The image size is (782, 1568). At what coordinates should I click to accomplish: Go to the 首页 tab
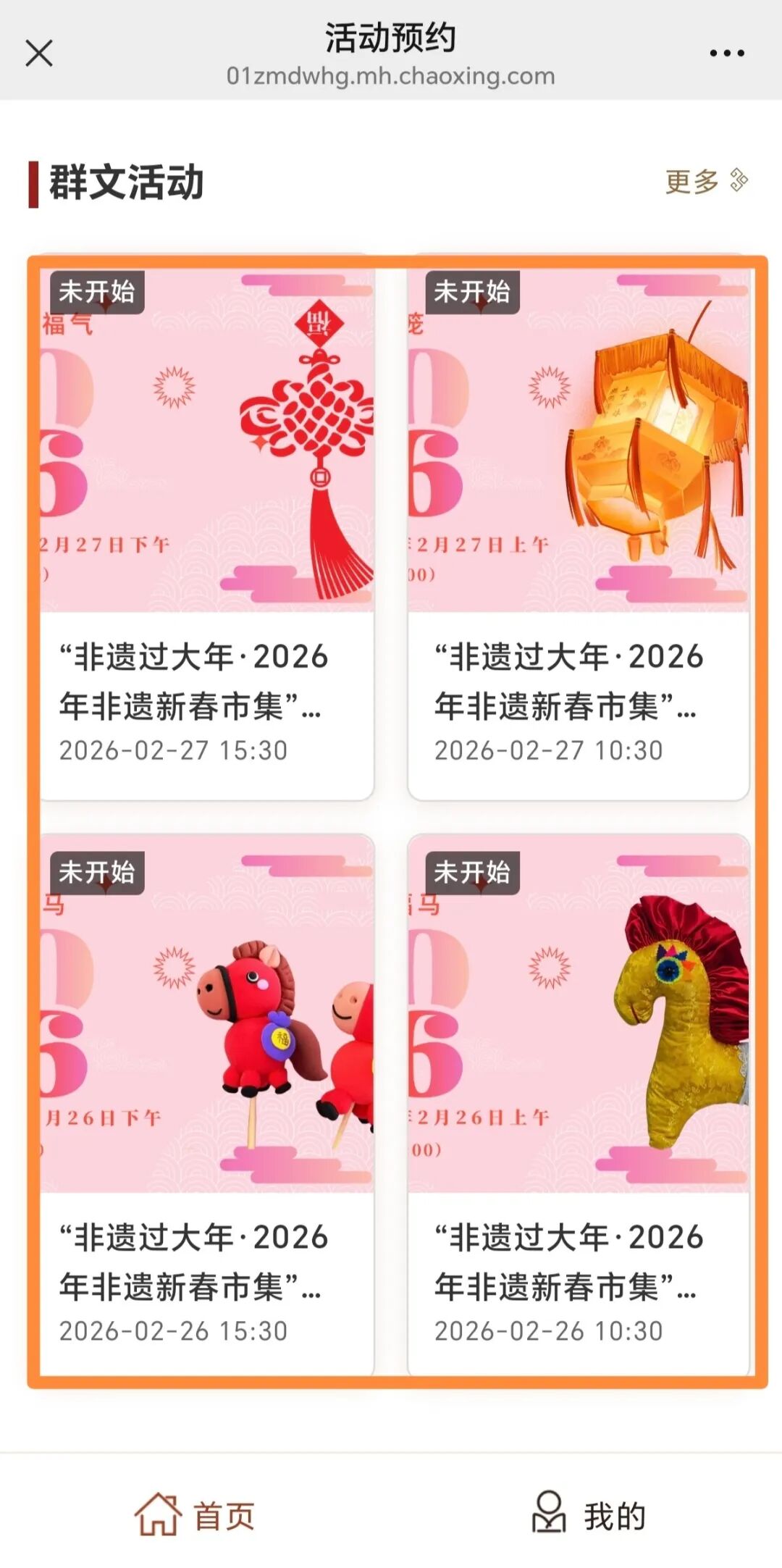pyautogui.click(x=195, y=1515)
